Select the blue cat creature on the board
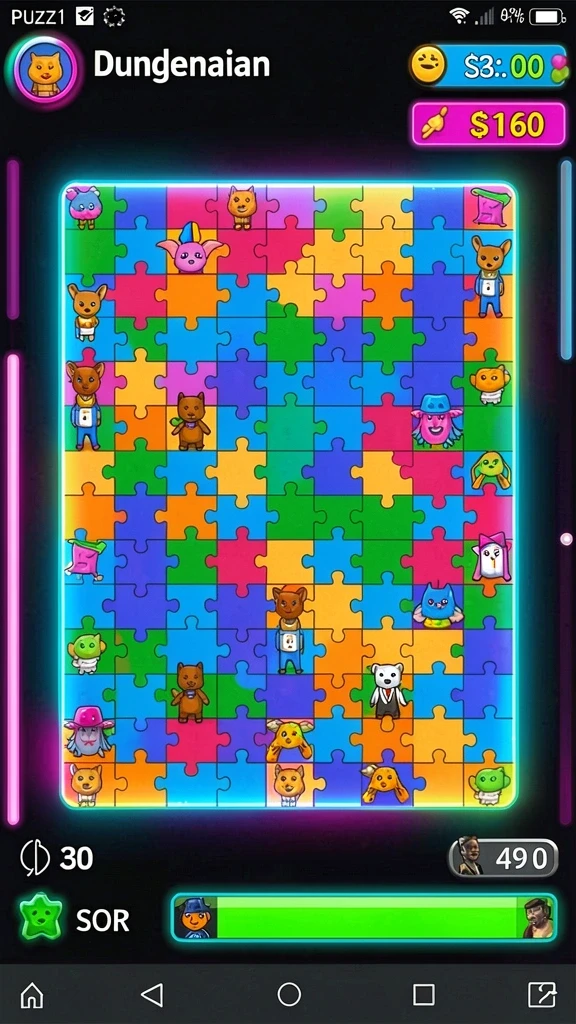Viewport: 576px width, 1024px height. coord(438,605)
